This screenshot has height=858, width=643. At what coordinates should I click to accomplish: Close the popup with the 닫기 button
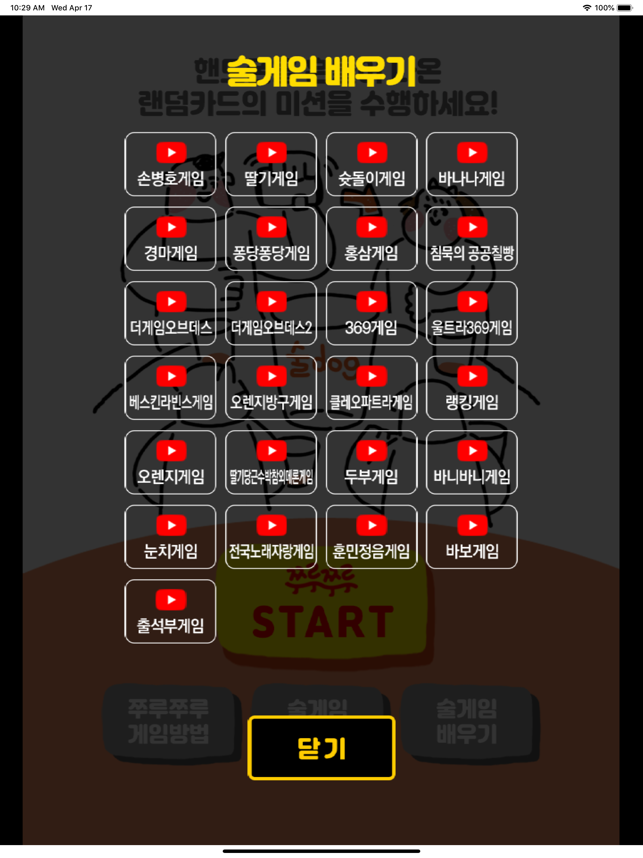pyautogui.click(x=321, y=748)
